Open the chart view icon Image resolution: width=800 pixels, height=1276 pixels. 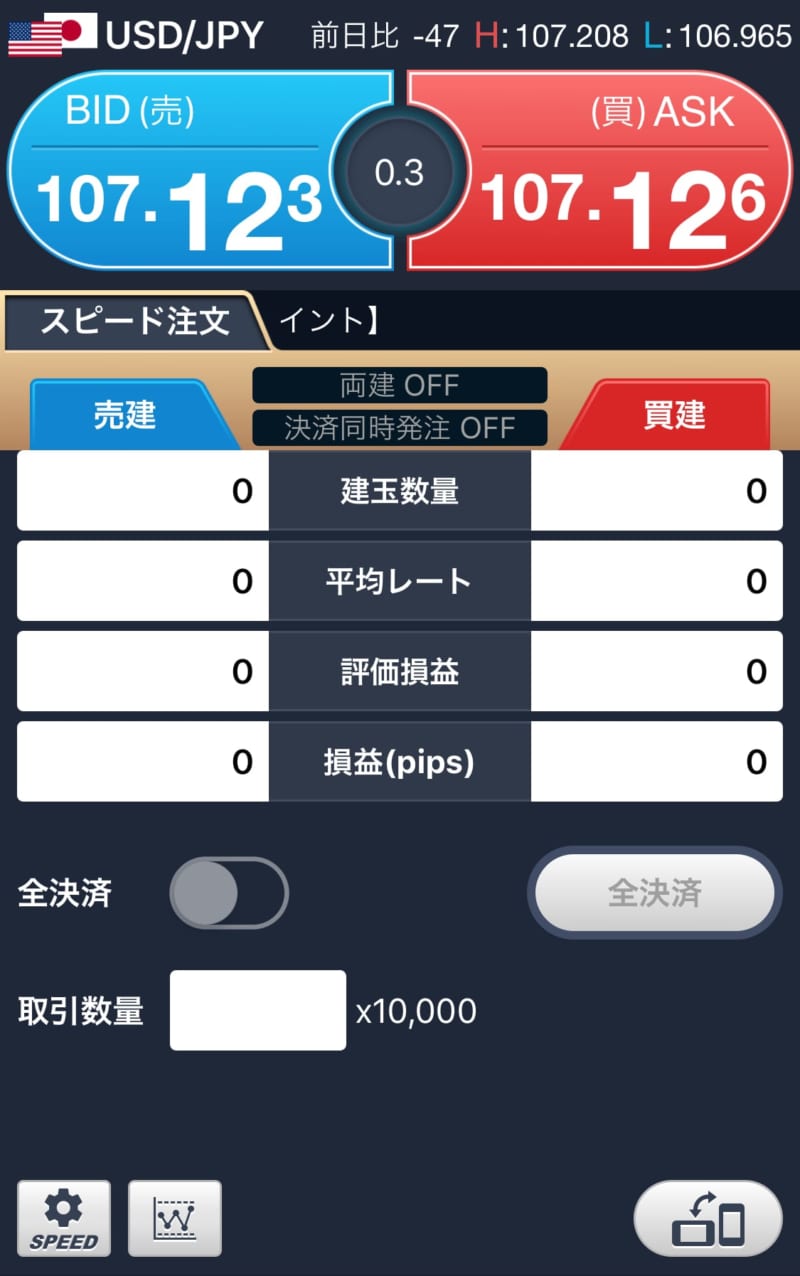click(x=174, y=1219)
